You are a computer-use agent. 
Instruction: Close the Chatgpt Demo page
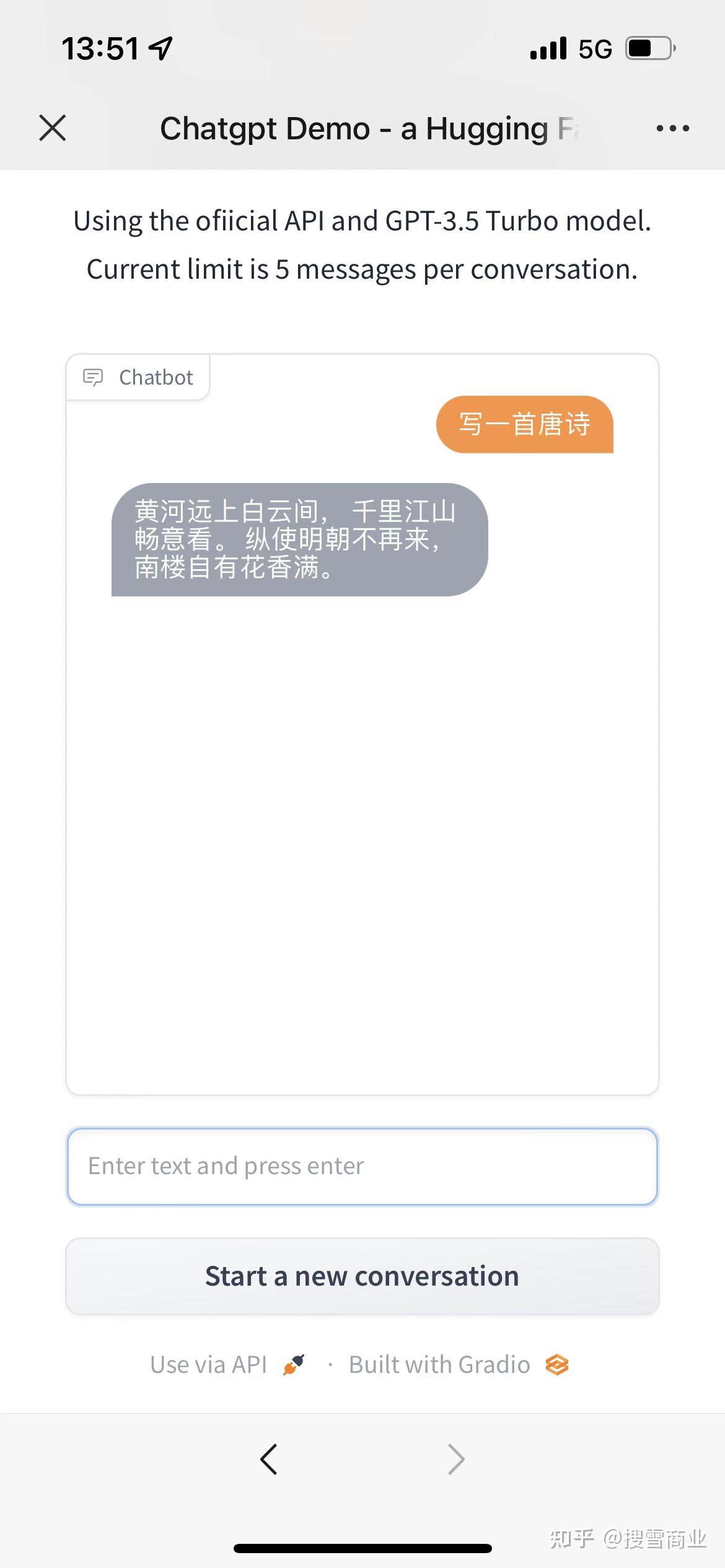[52, 128]
